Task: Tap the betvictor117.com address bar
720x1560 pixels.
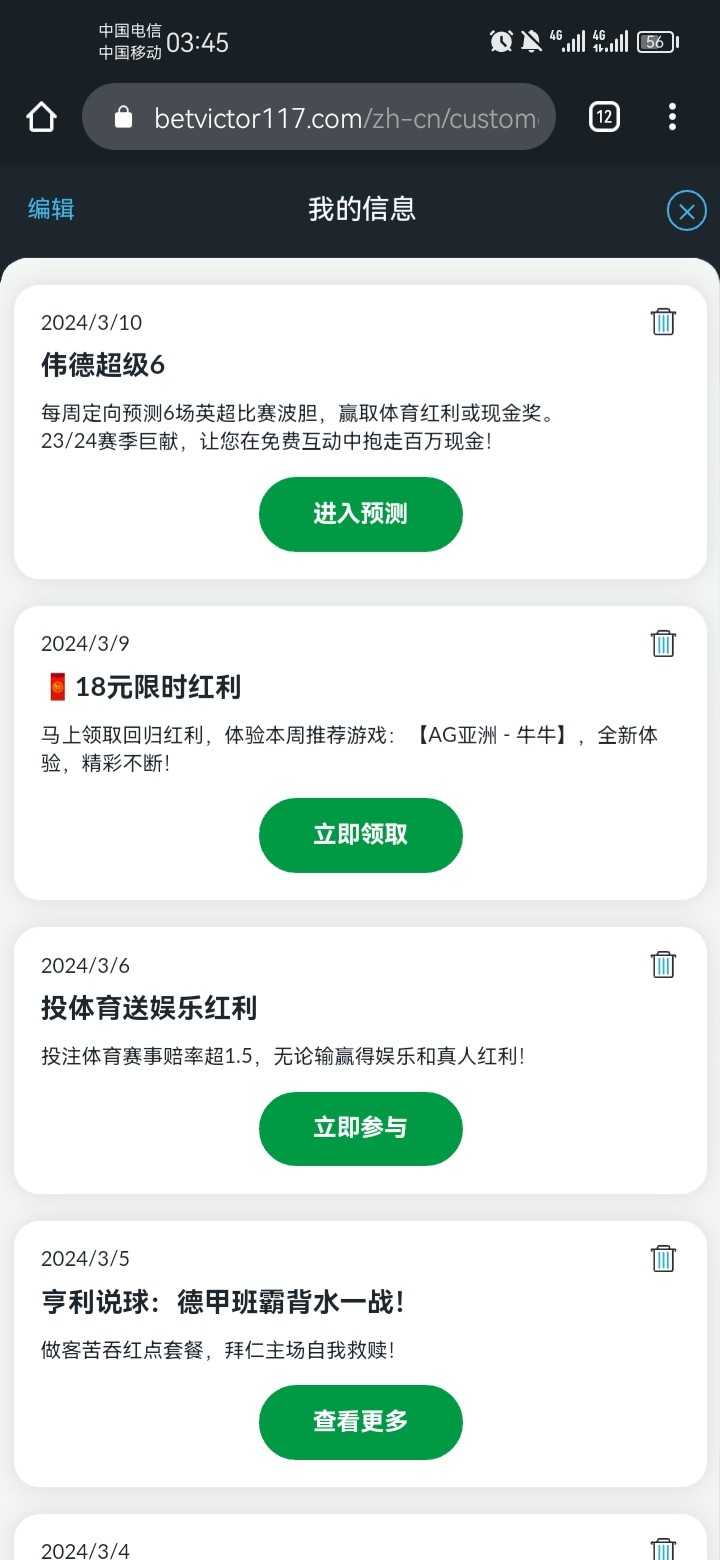Action: [x=319, y=117]
